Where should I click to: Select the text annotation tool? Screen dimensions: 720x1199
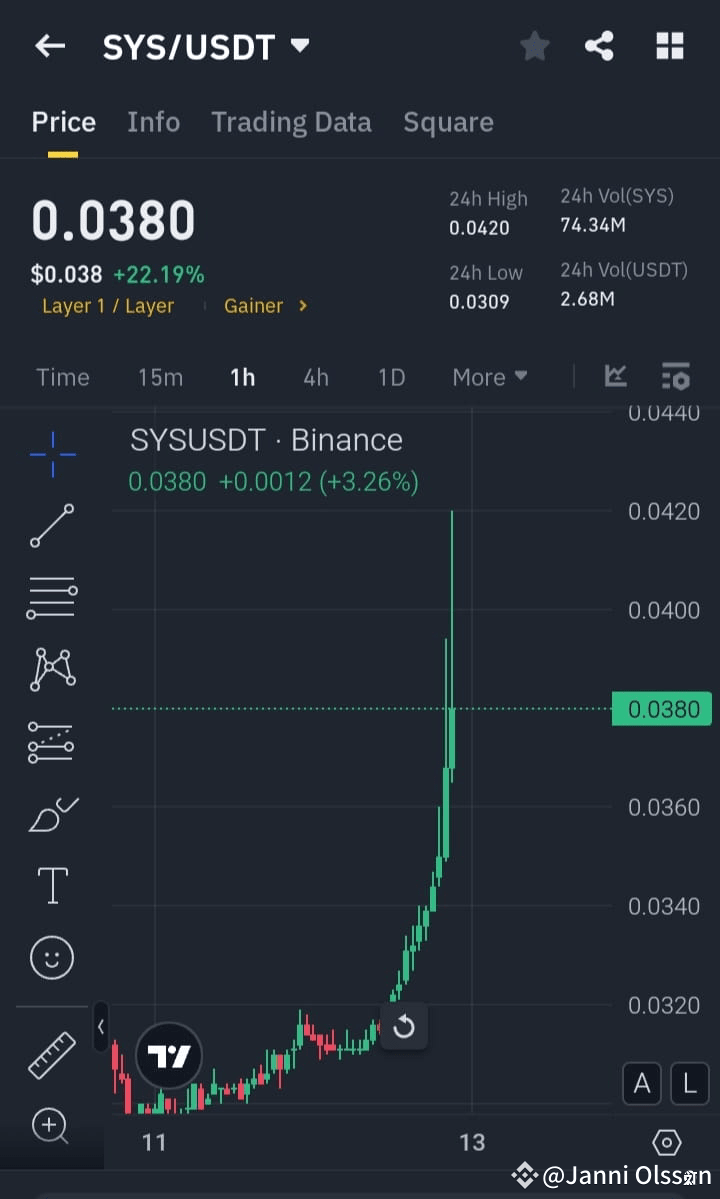click(x=51, y=885)
